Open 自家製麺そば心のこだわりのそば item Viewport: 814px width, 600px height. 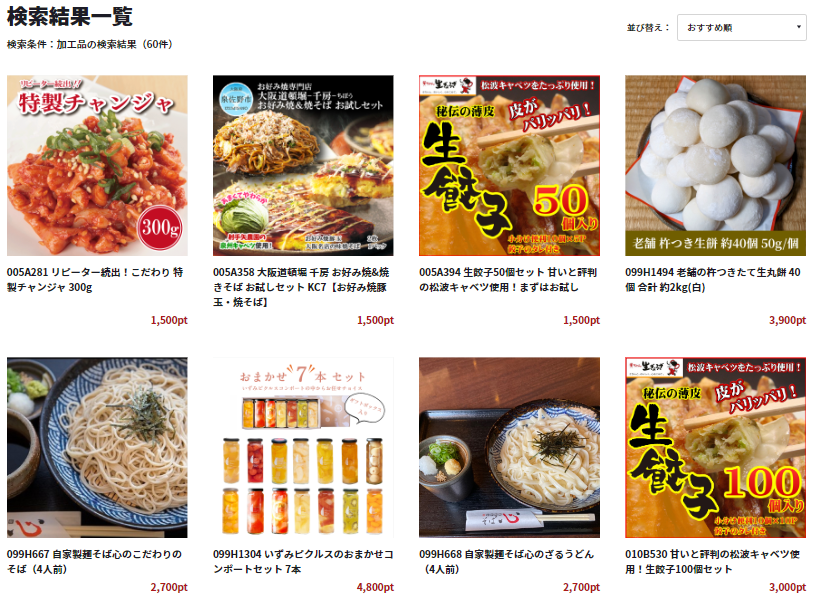pyautogui.click(x=97, y=448)
